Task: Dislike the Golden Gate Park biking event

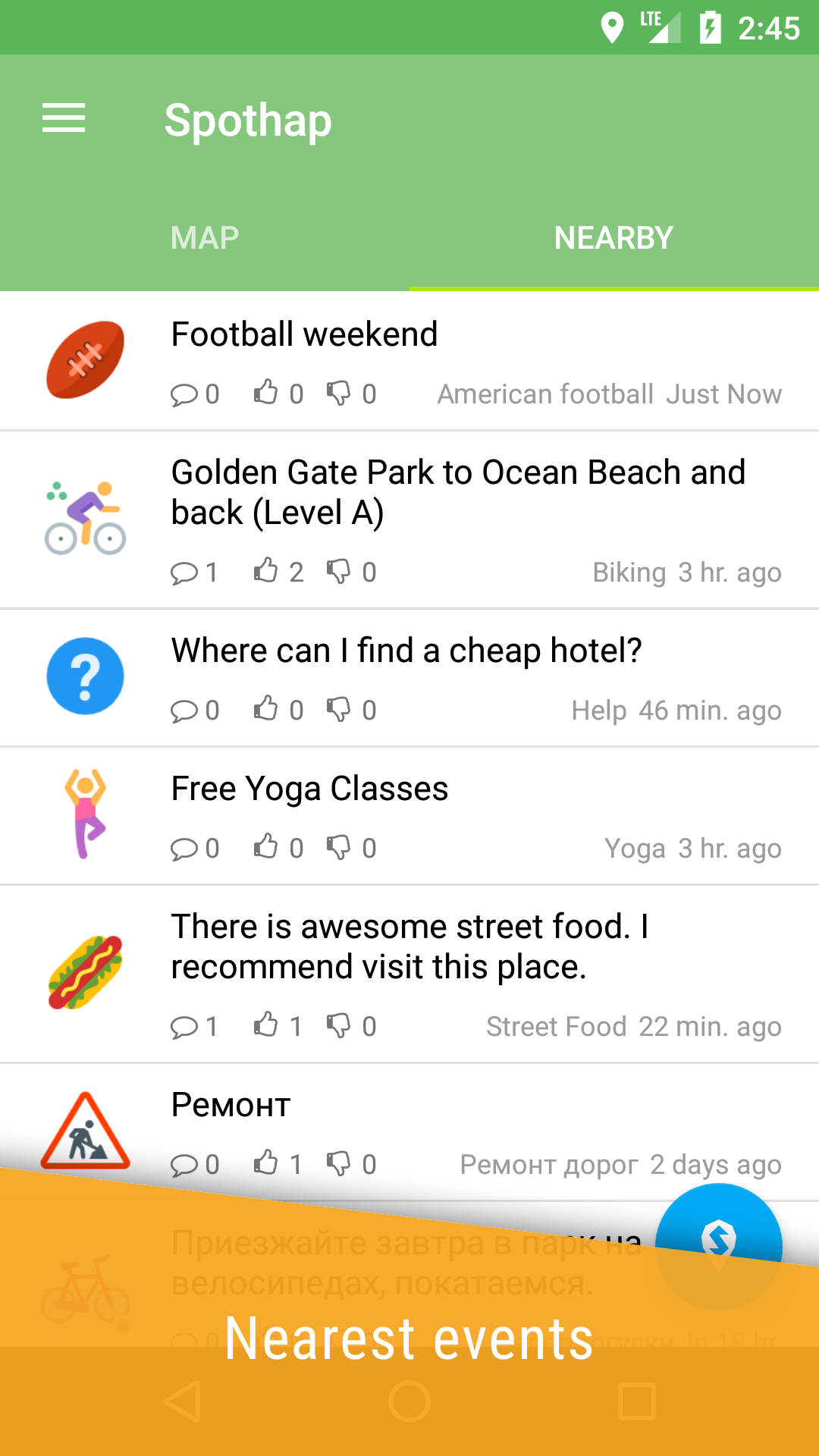Action: pyautogui.click(x=338, y=571)
